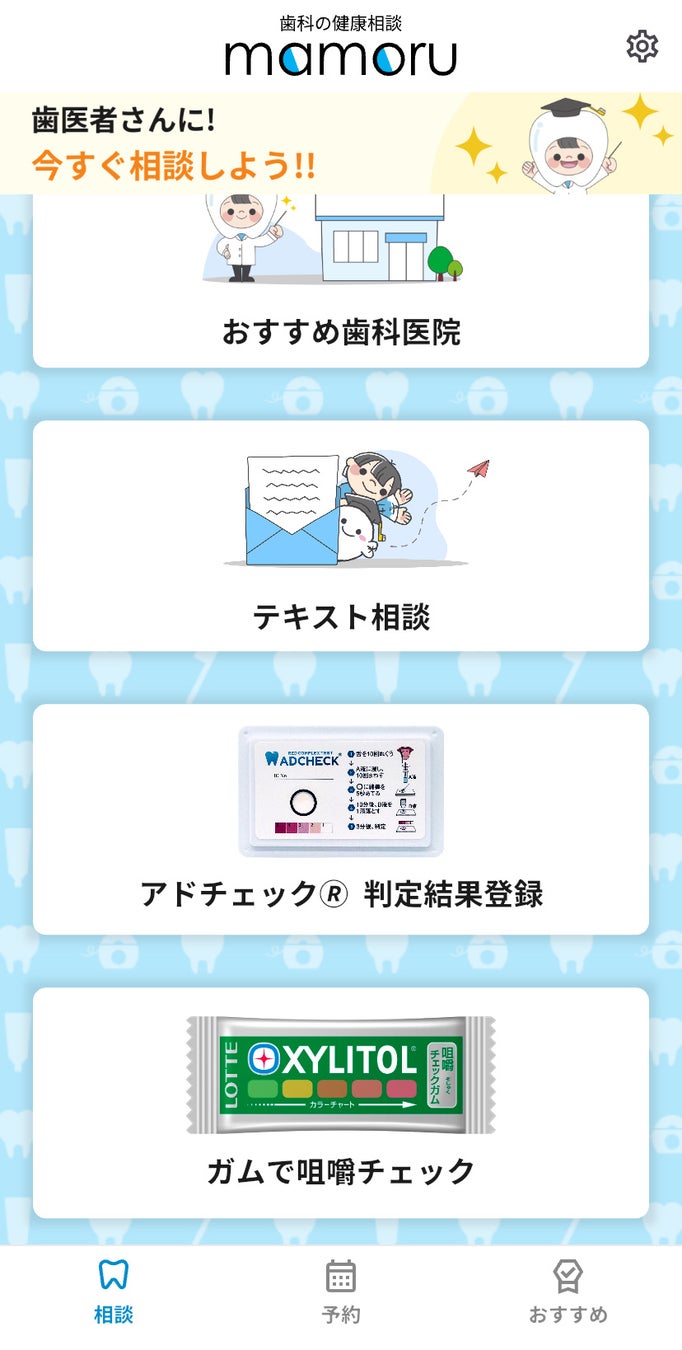Switch to the おすすめ tab
The image size is (682, 1350).
click(x=568, y=1291)
